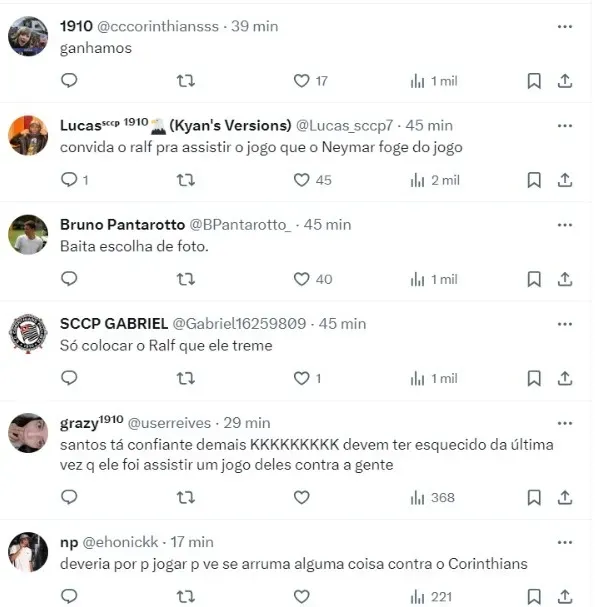
Task: Like SCCP GABRIEL's comment about Ralf
Action: tap(301, 378)
